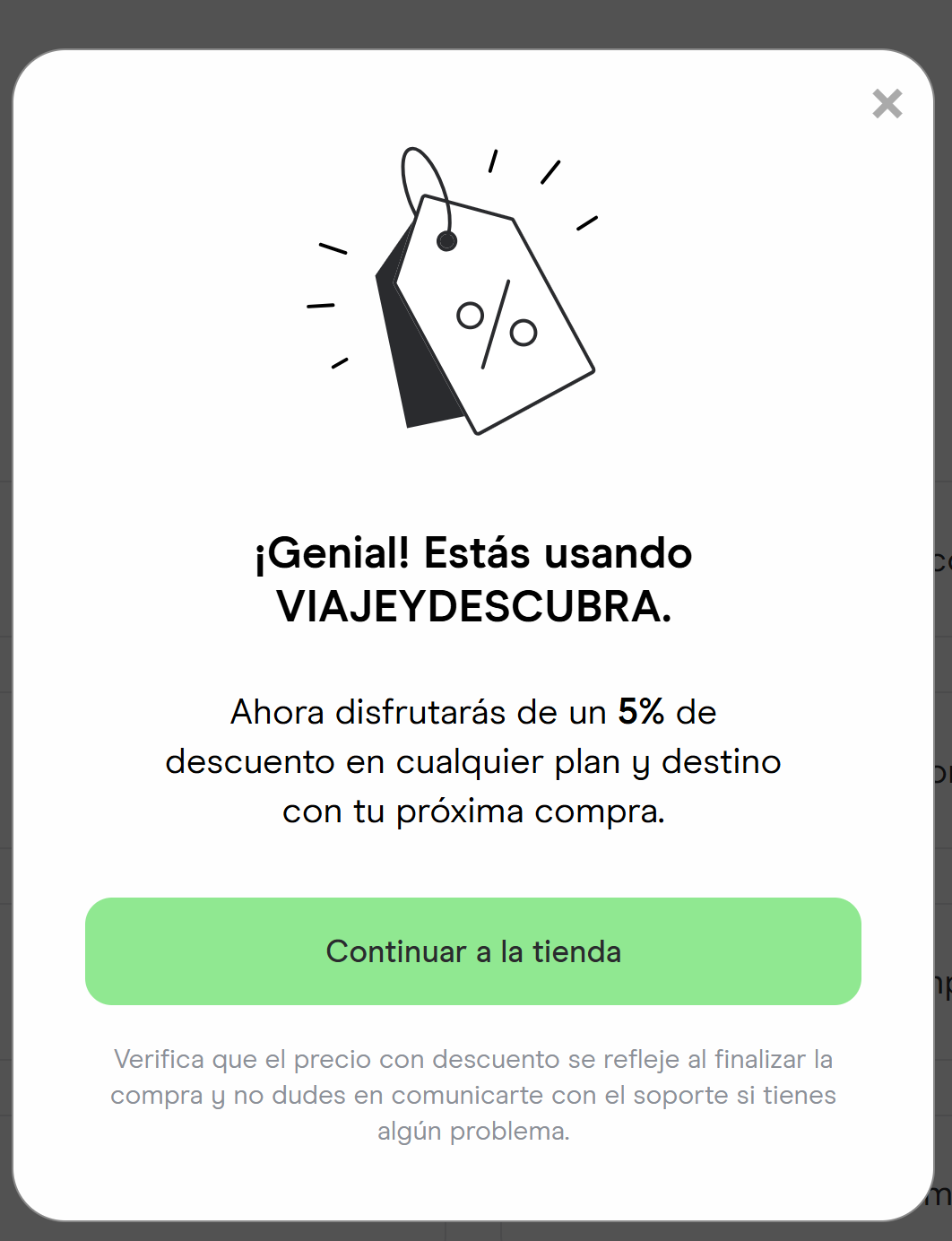Close the discount code dialog
Viewport: 952px width, 1241px height.
pos(887,104)
